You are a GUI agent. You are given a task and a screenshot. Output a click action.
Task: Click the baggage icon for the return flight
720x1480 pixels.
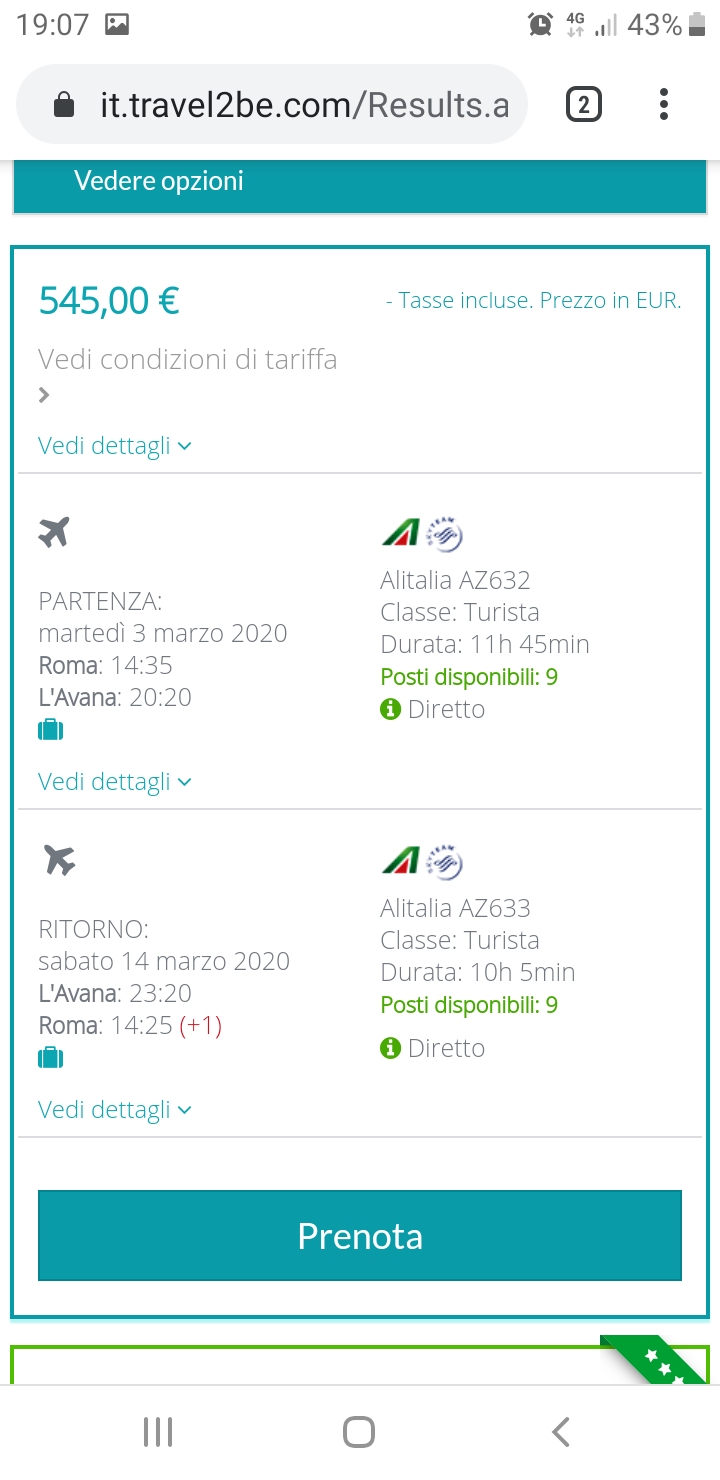[50, 1057]
